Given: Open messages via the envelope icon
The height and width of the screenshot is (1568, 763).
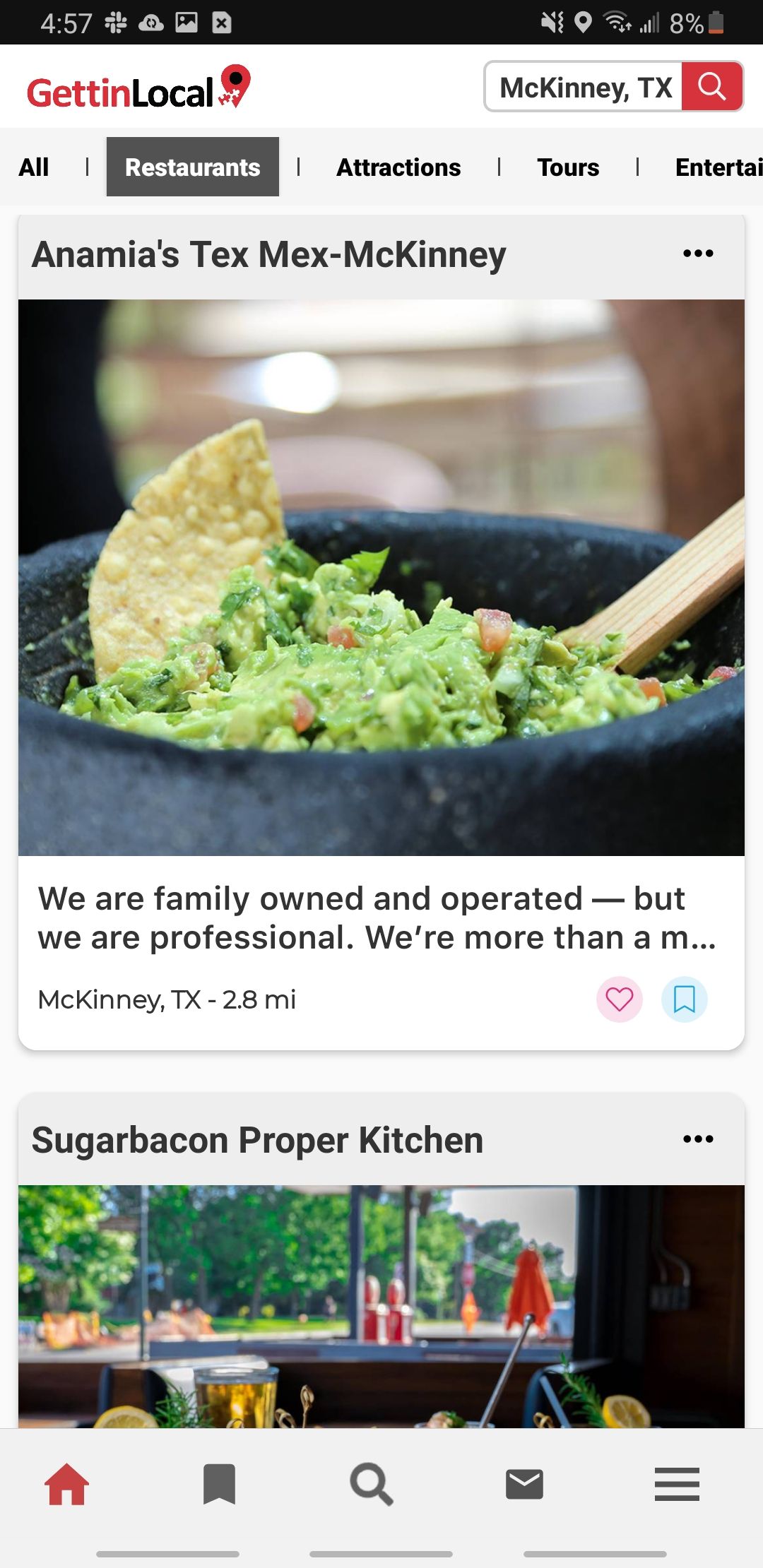Looking at the screenshot, I should point(524,1483).
